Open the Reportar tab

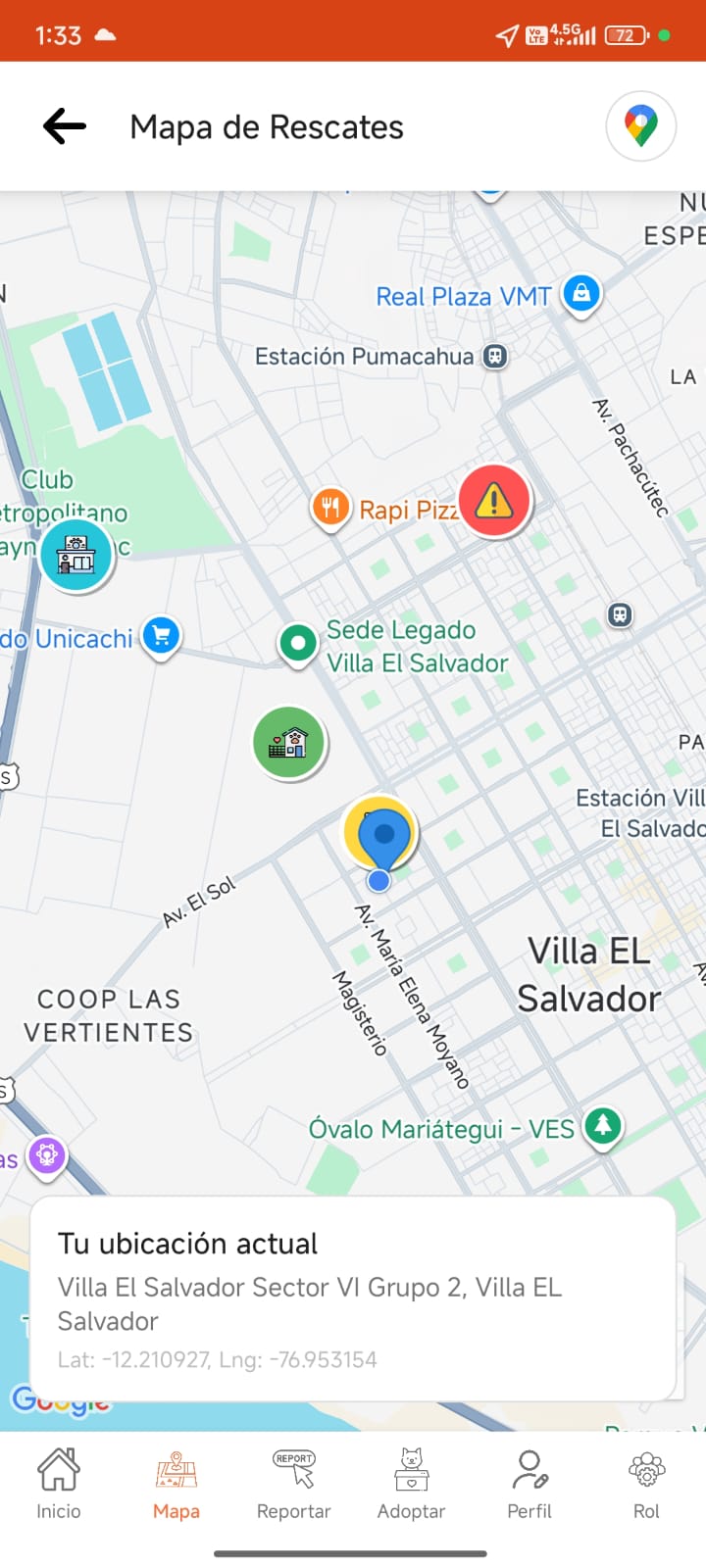point(294,1485)
